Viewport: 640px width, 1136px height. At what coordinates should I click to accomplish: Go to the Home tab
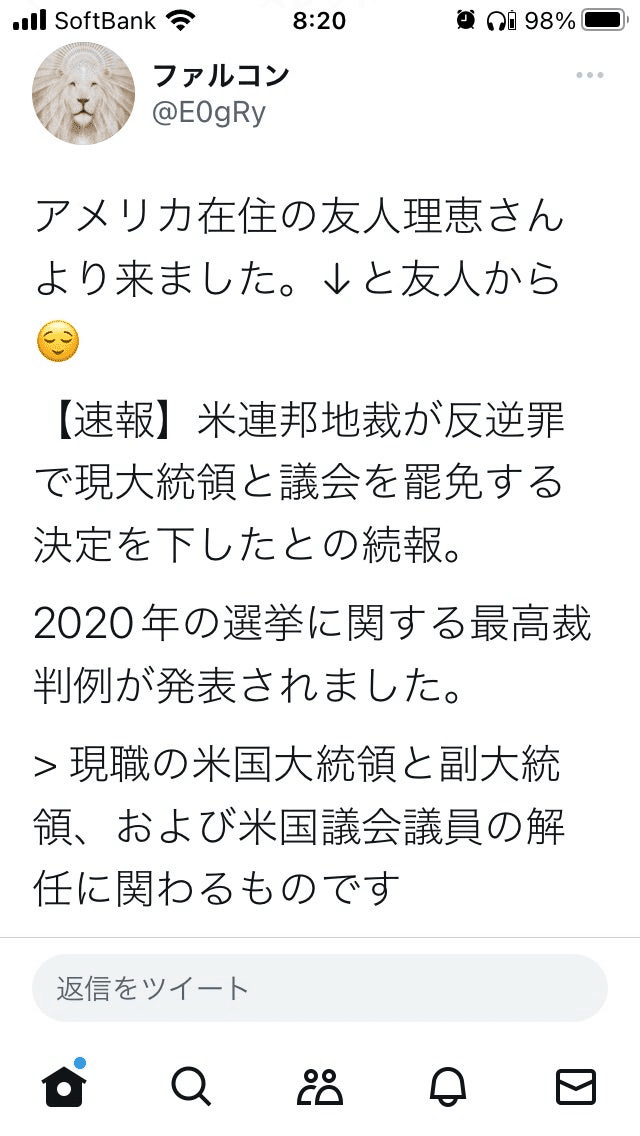click(x=65, y=1085)
